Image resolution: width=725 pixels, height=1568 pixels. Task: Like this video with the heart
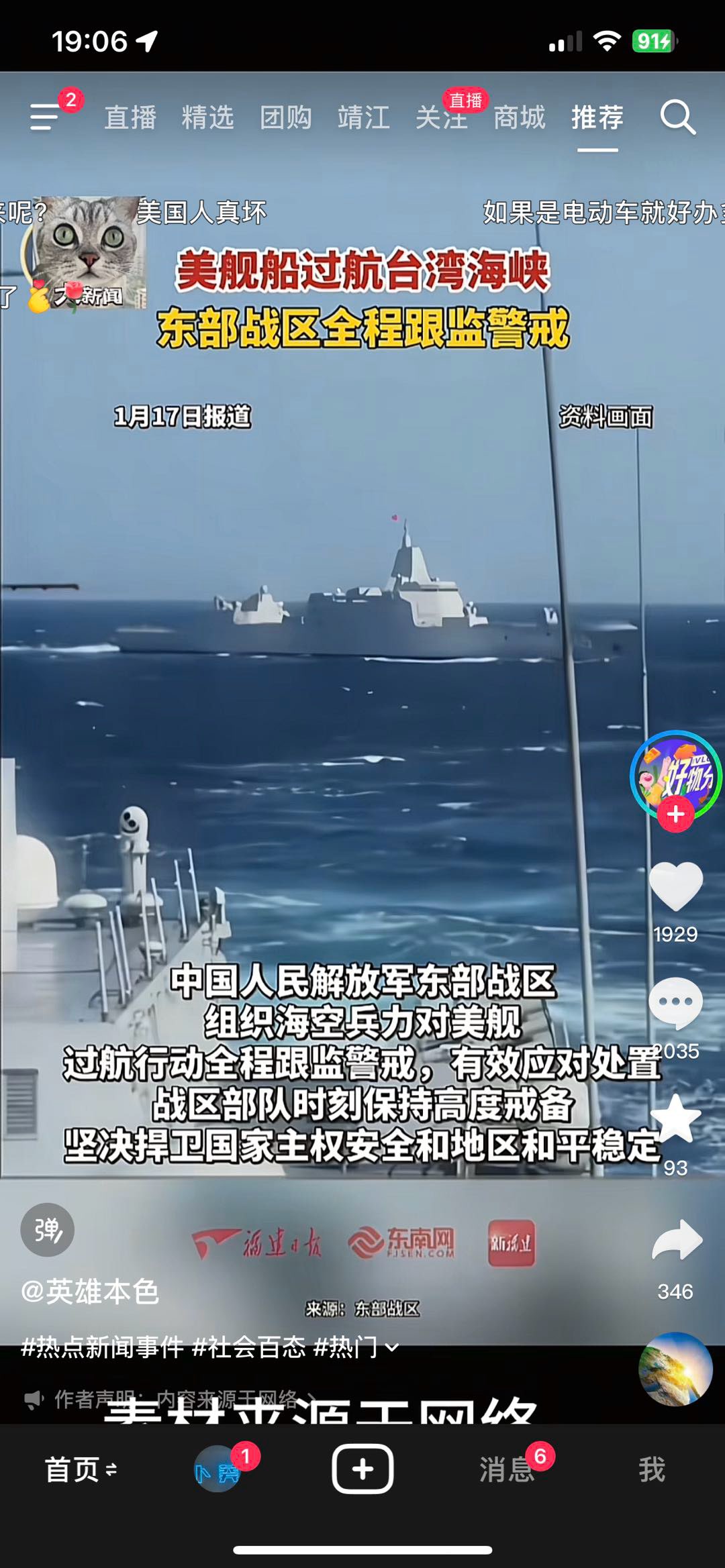pyautogui.click(x=675, y=887)
